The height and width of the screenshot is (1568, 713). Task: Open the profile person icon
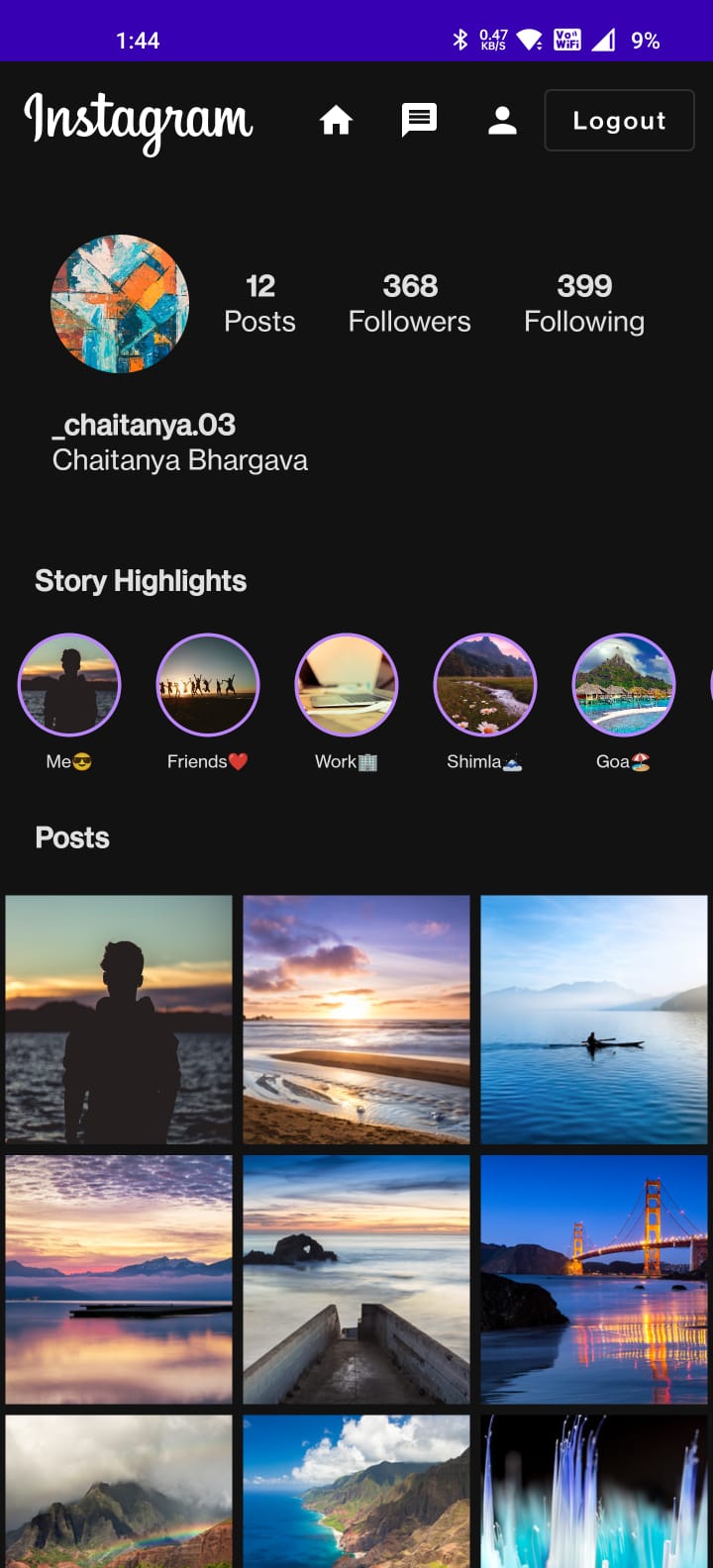(502, 121)
